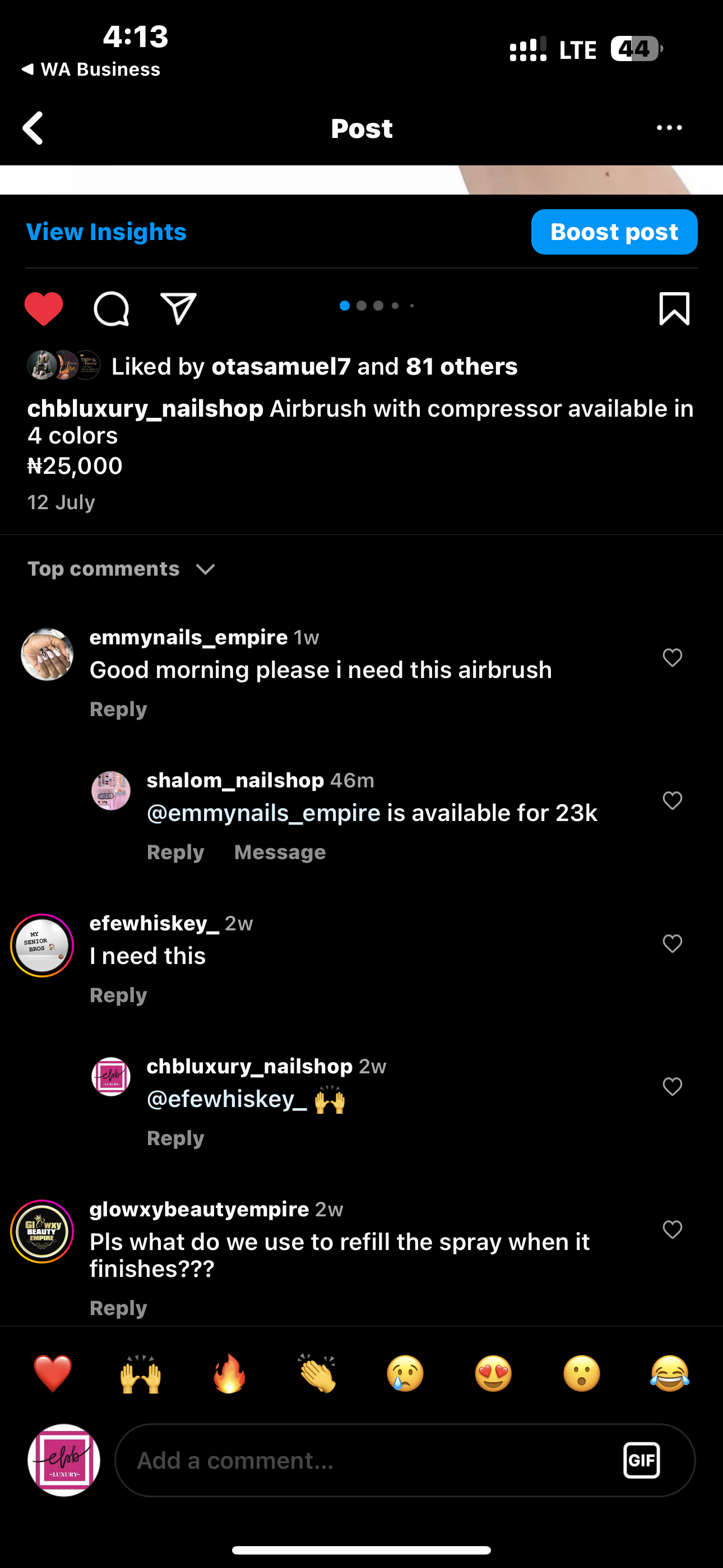The height and width of the screenshot is (1568, 723).
Task: Tap the Boost post button
Action: tap(614, 232)
